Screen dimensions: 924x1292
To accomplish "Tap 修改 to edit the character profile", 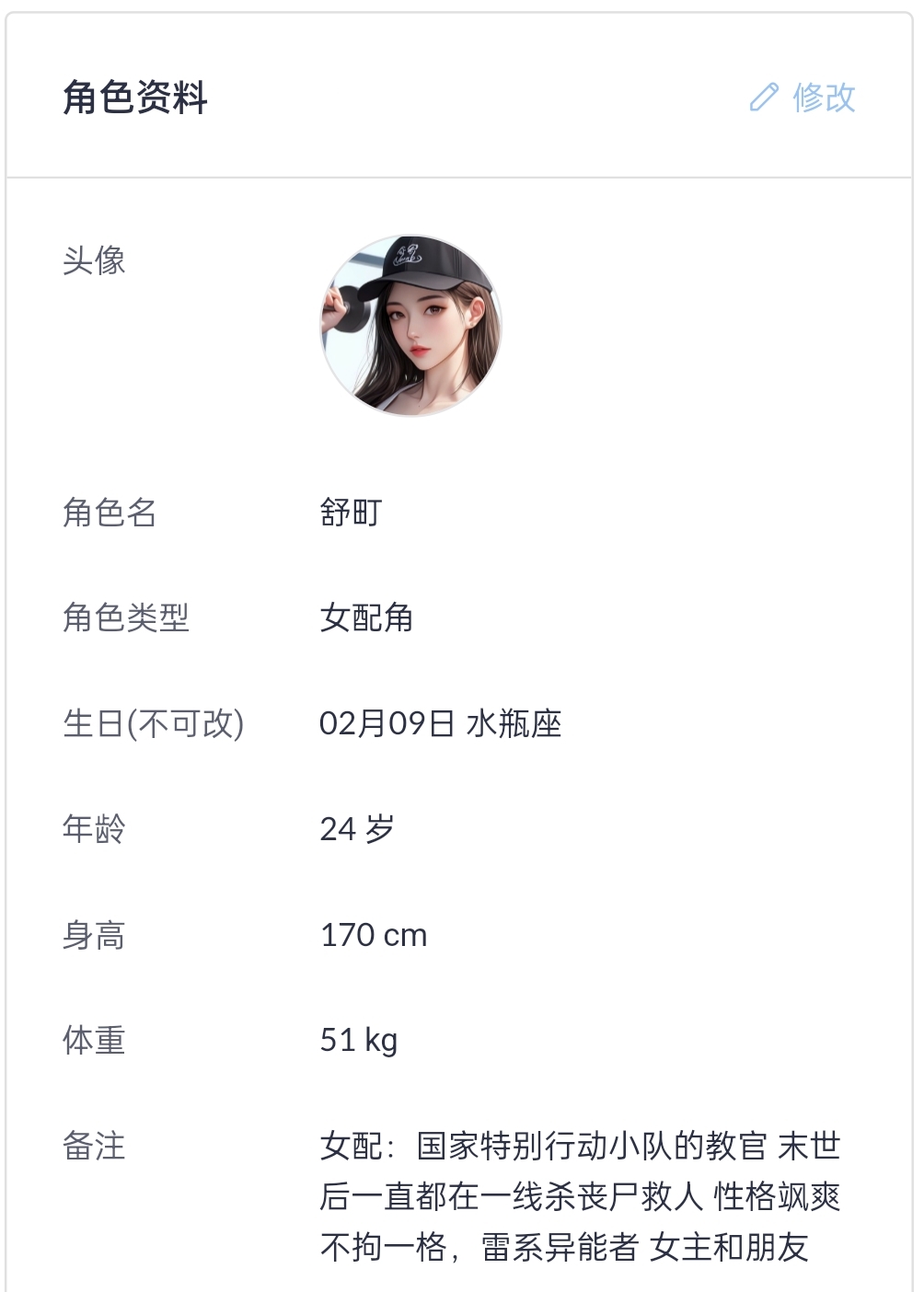I will [x=803, y=98].
